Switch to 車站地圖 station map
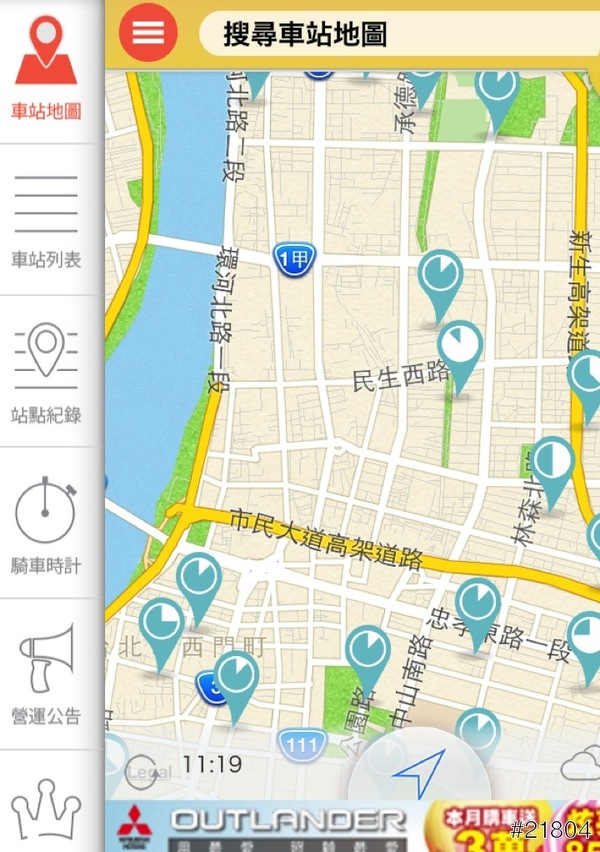Screen dimensions: 600x852 point(46,70)
